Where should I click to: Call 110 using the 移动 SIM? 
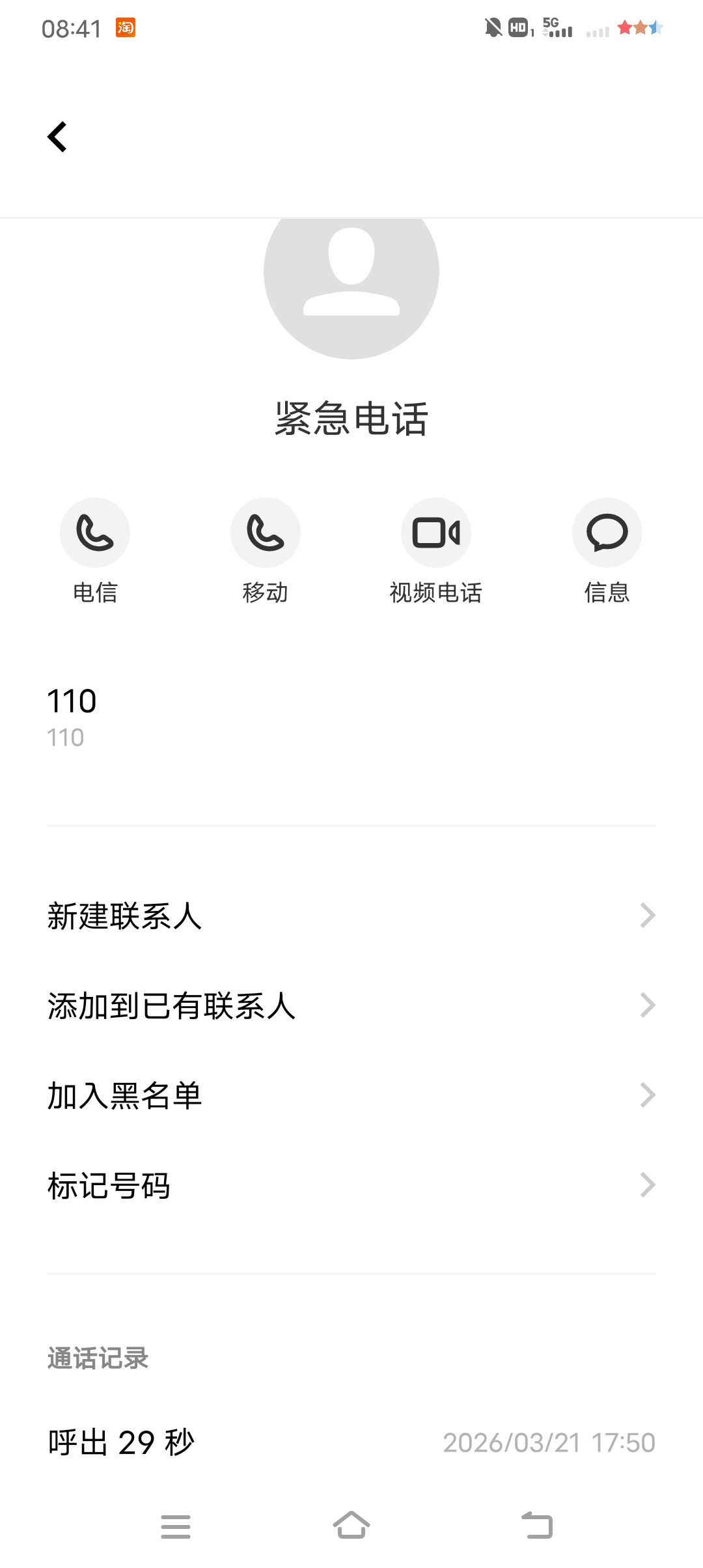(266, 533)
